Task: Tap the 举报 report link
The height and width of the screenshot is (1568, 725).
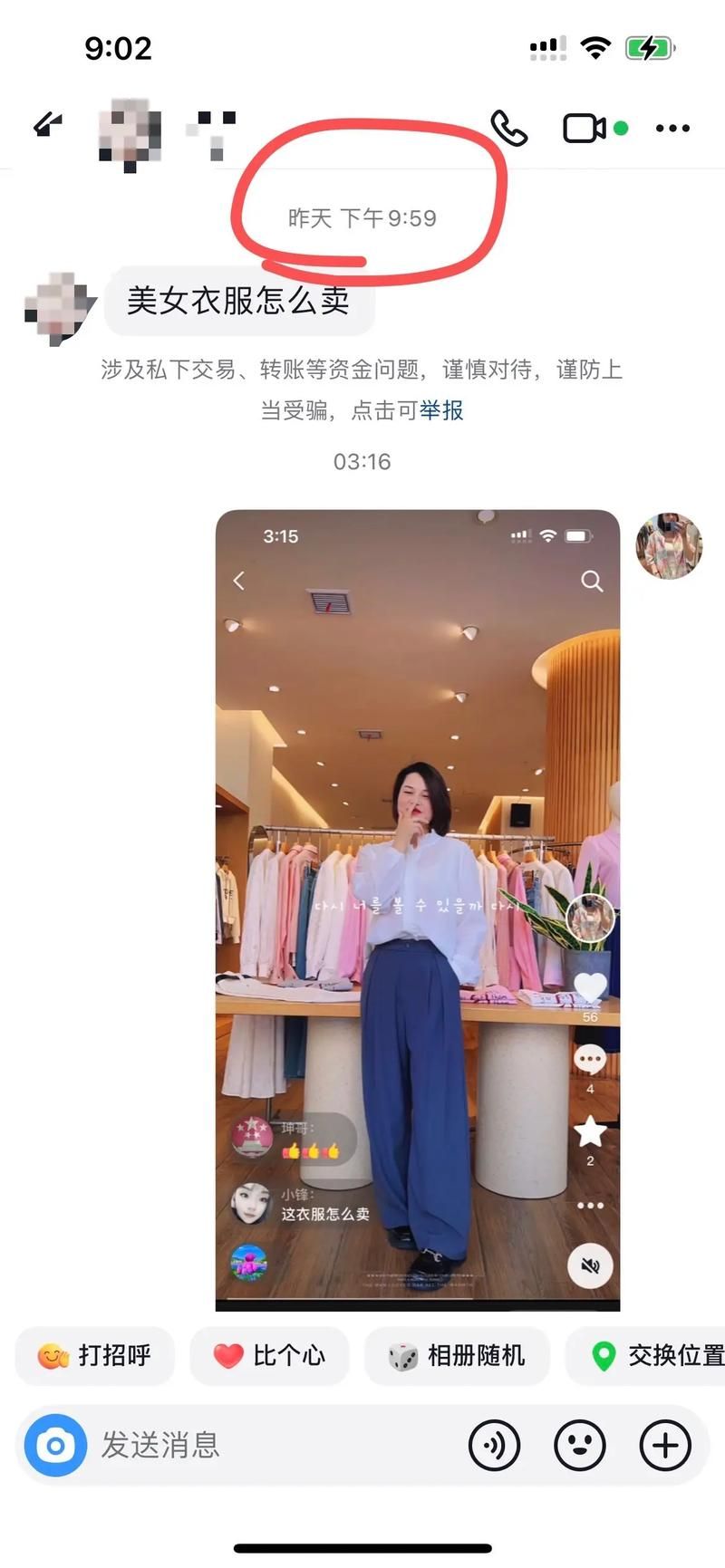Action: tap(440, 411)
